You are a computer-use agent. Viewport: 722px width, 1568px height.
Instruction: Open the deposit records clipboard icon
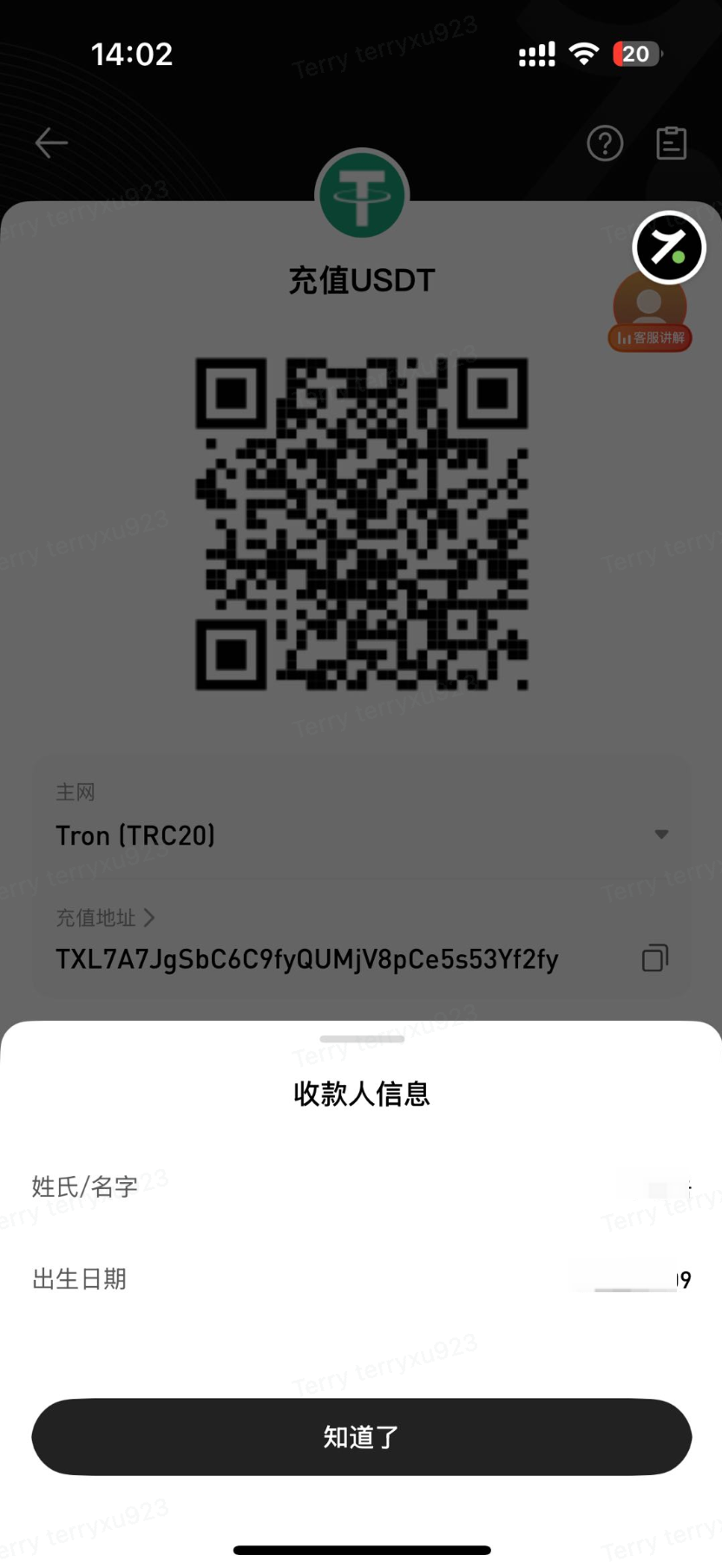(671, 143)
